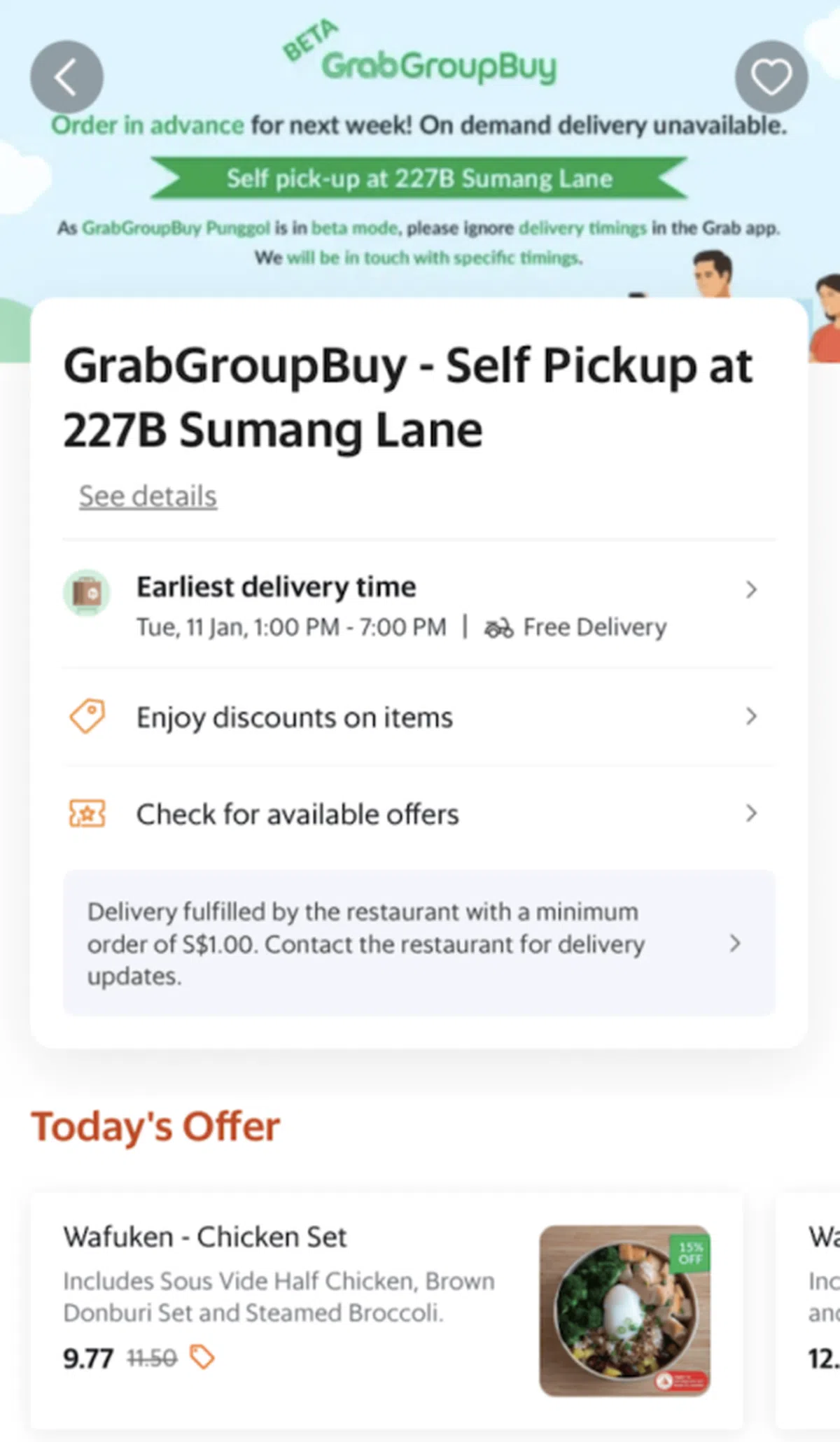Open the See details link

(148, 496)
